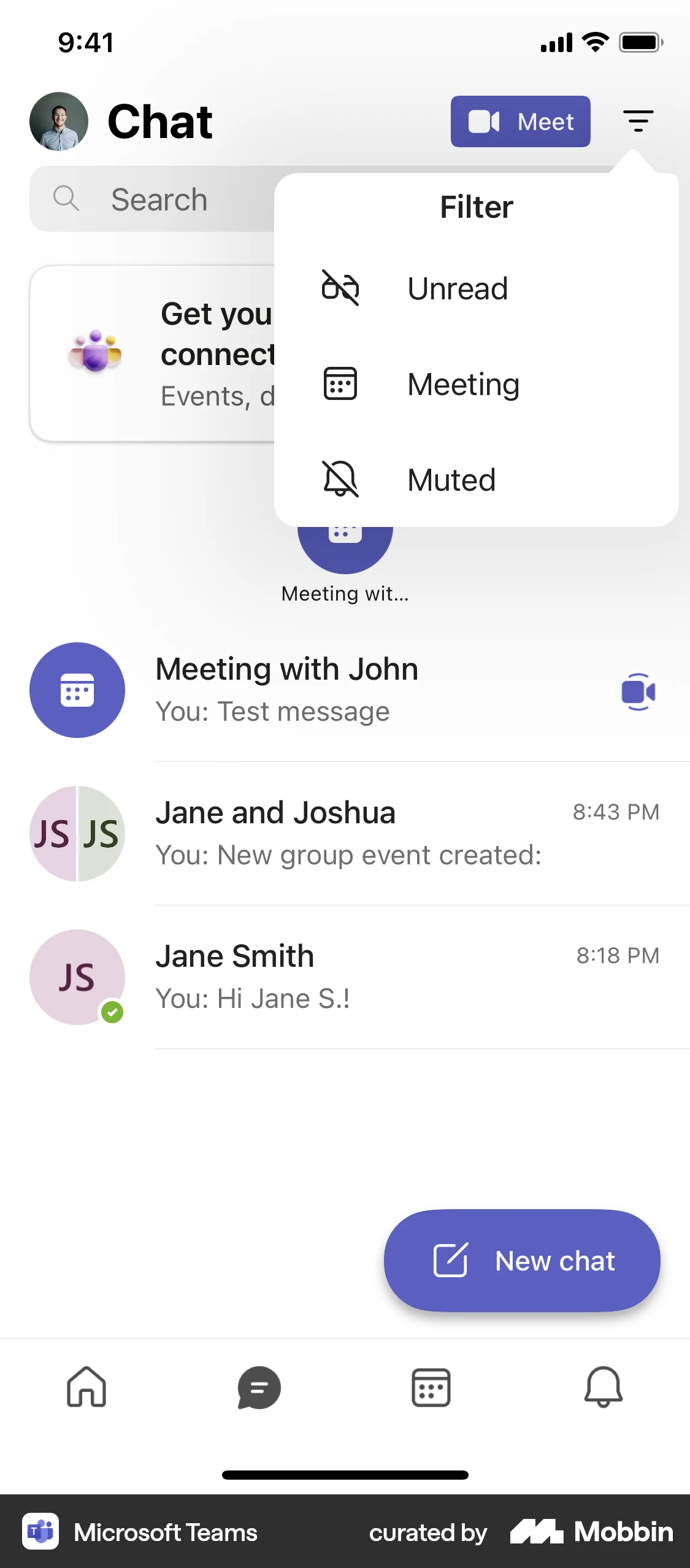Tap the battery indicator in status bar
The height and width of the screenshot is (1568, 690).
(x=639, y=42)
